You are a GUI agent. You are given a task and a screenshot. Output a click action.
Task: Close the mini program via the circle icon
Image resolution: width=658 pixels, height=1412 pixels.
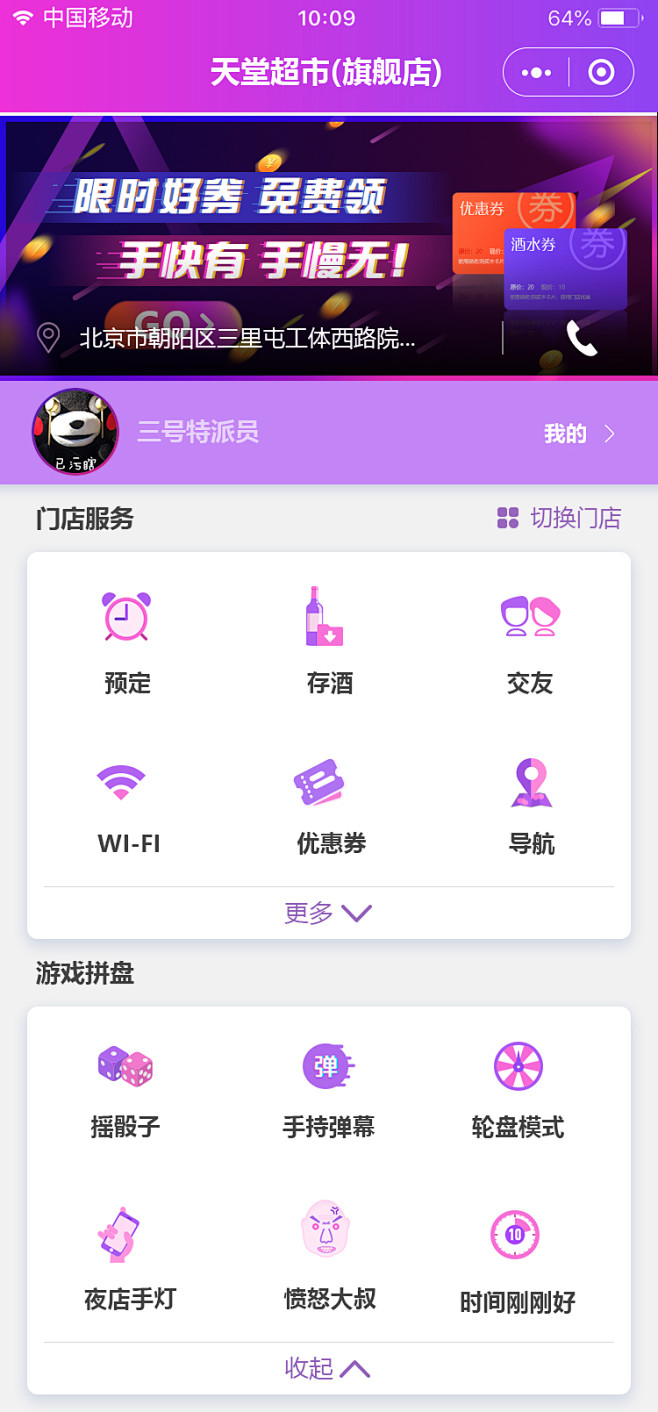point(601,72)
